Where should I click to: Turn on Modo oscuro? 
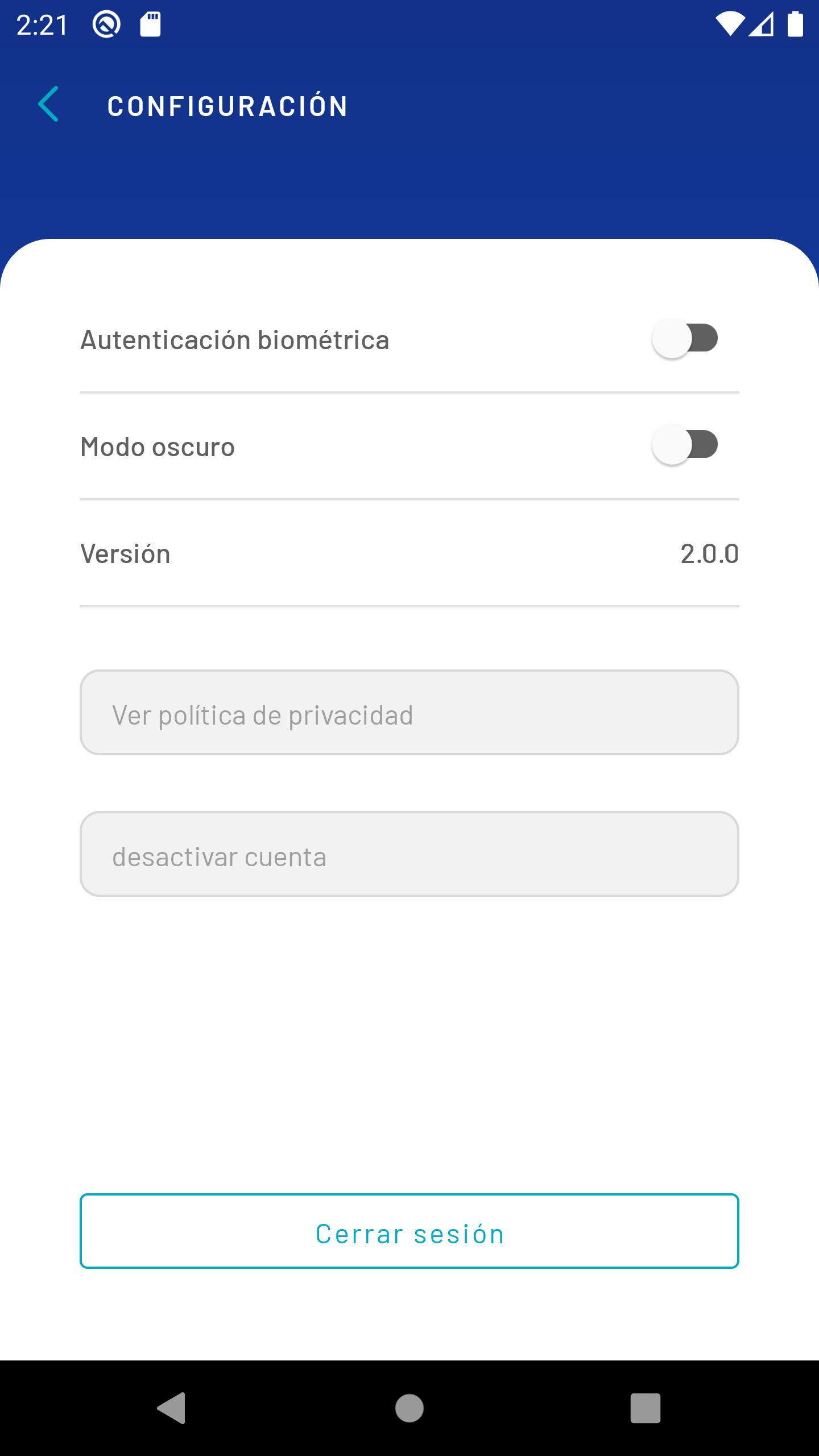click(685, 445)
